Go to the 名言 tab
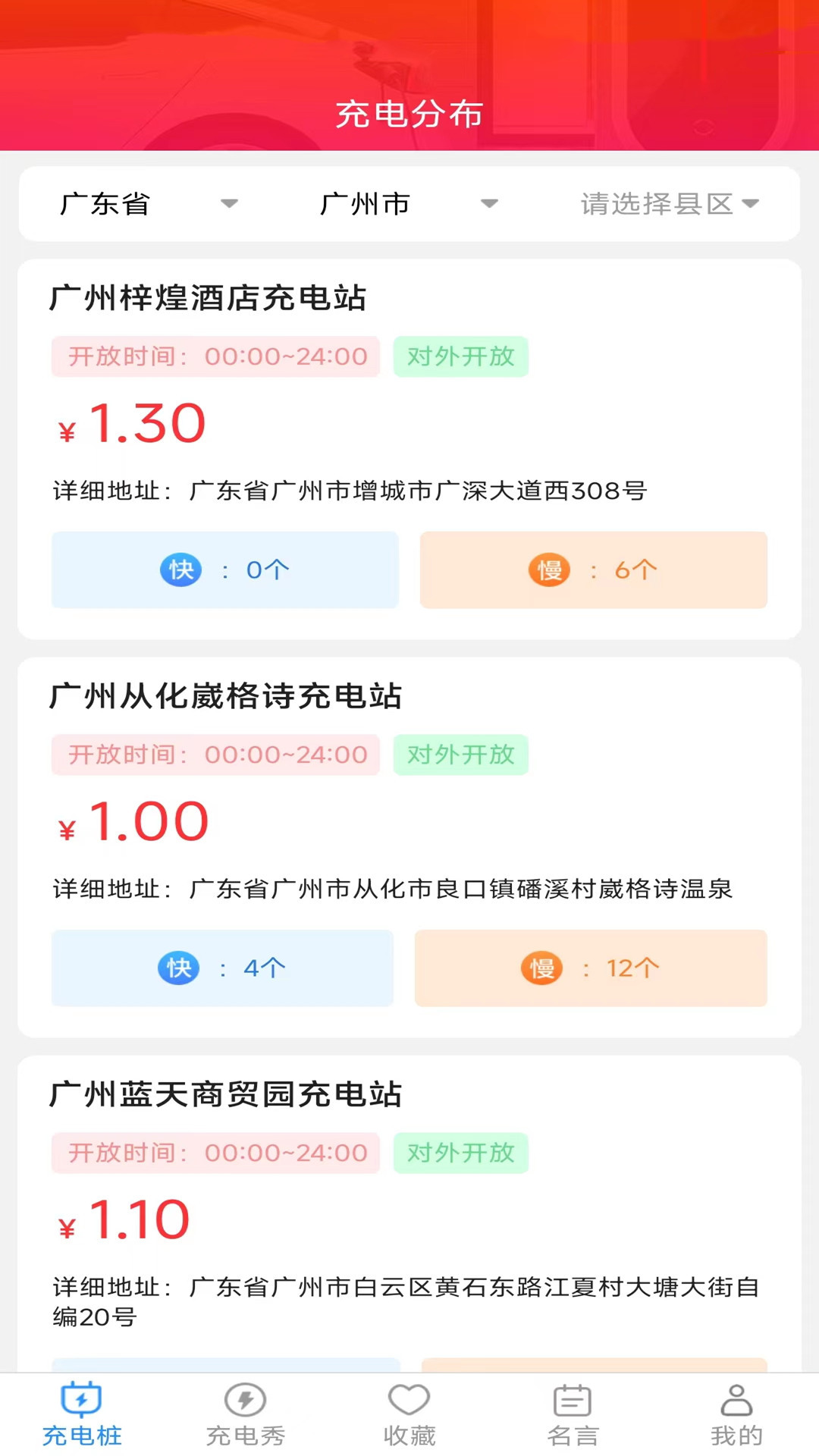 tap(573, 1415)
